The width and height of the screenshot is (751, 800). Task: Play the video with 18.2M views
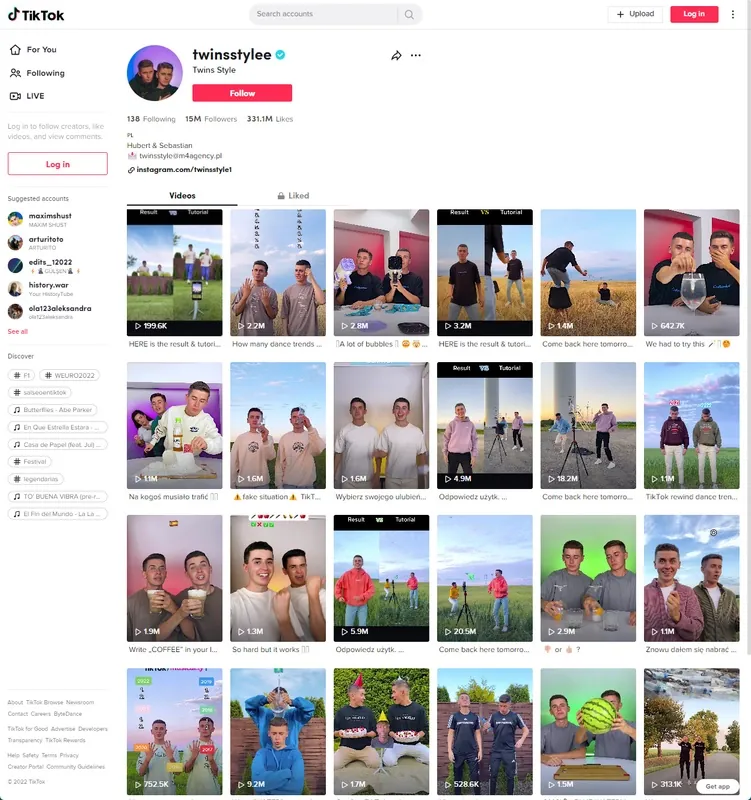(588, 425)
